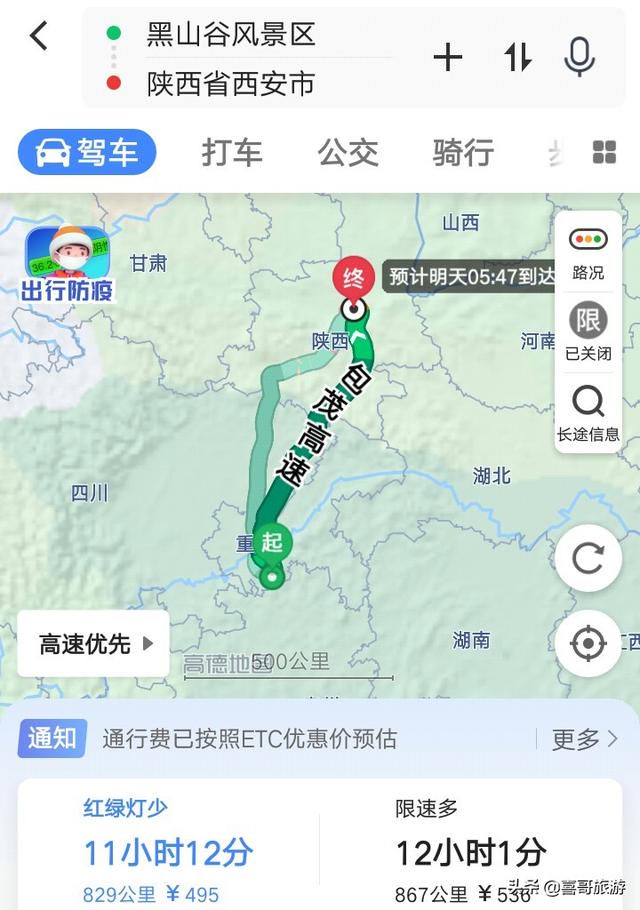Open 更多 for notice details

click(x=585, y=739)
